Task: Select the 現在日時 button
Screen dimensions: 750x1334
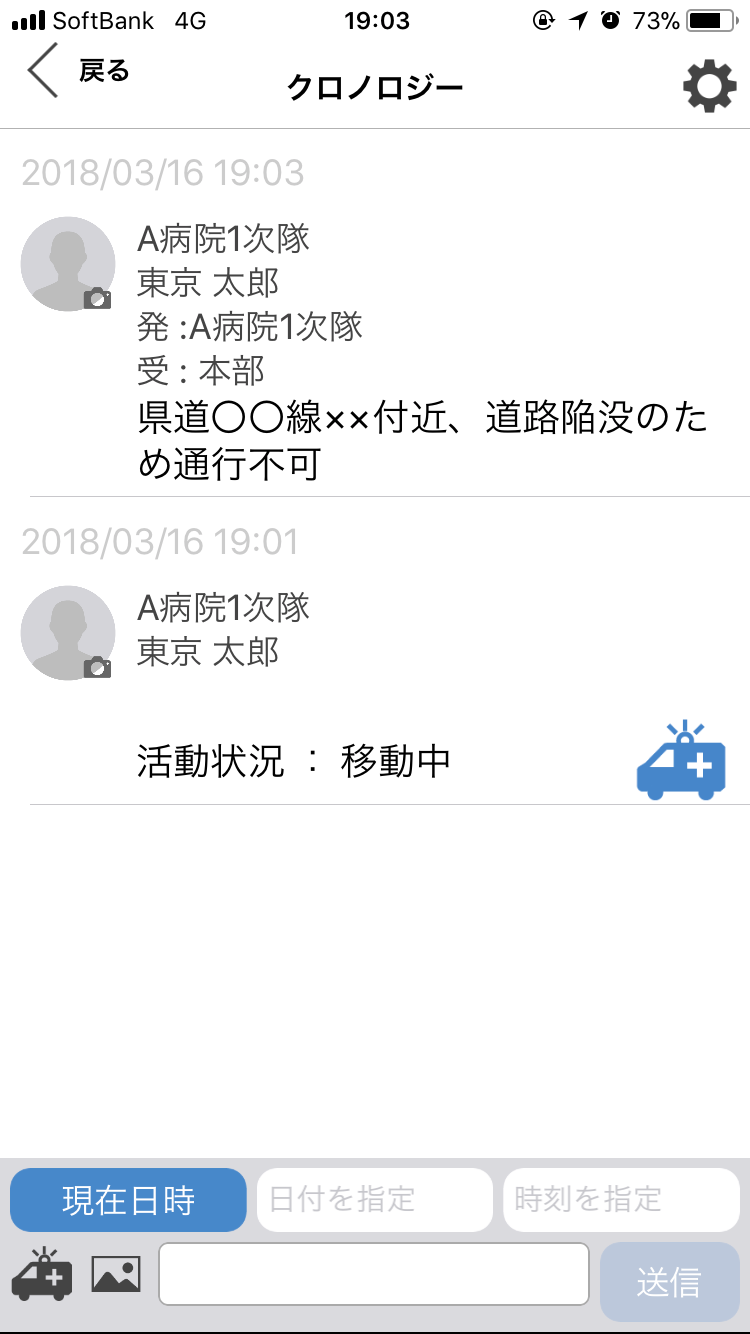Action: point(128,1200)
